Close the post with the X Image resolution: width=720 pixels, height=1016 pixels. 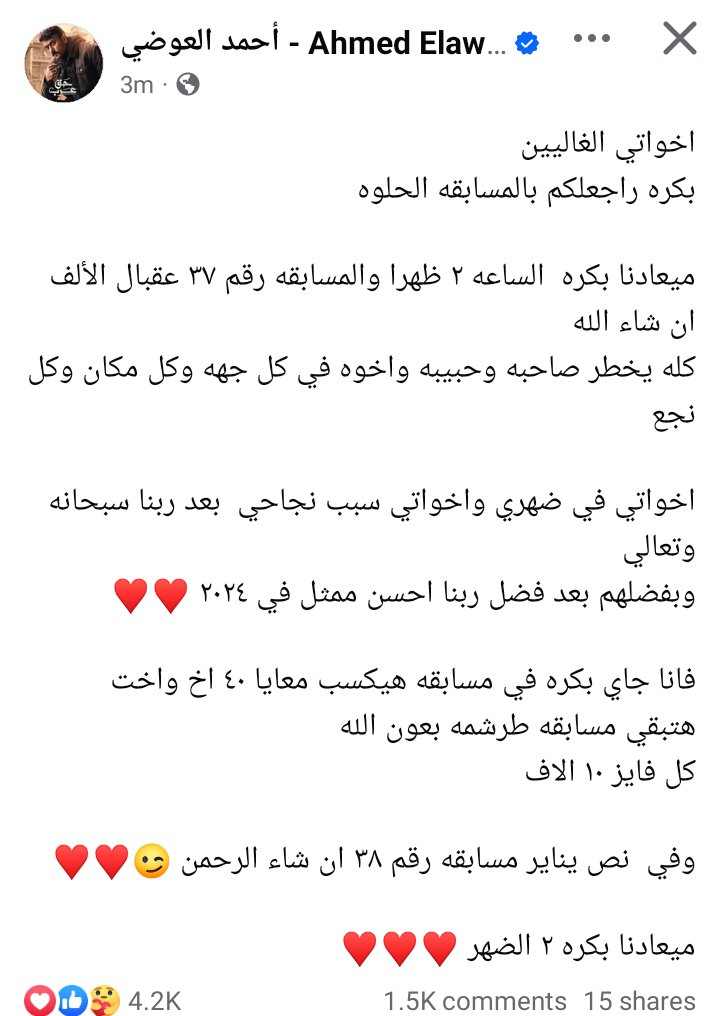pos(679,40)
